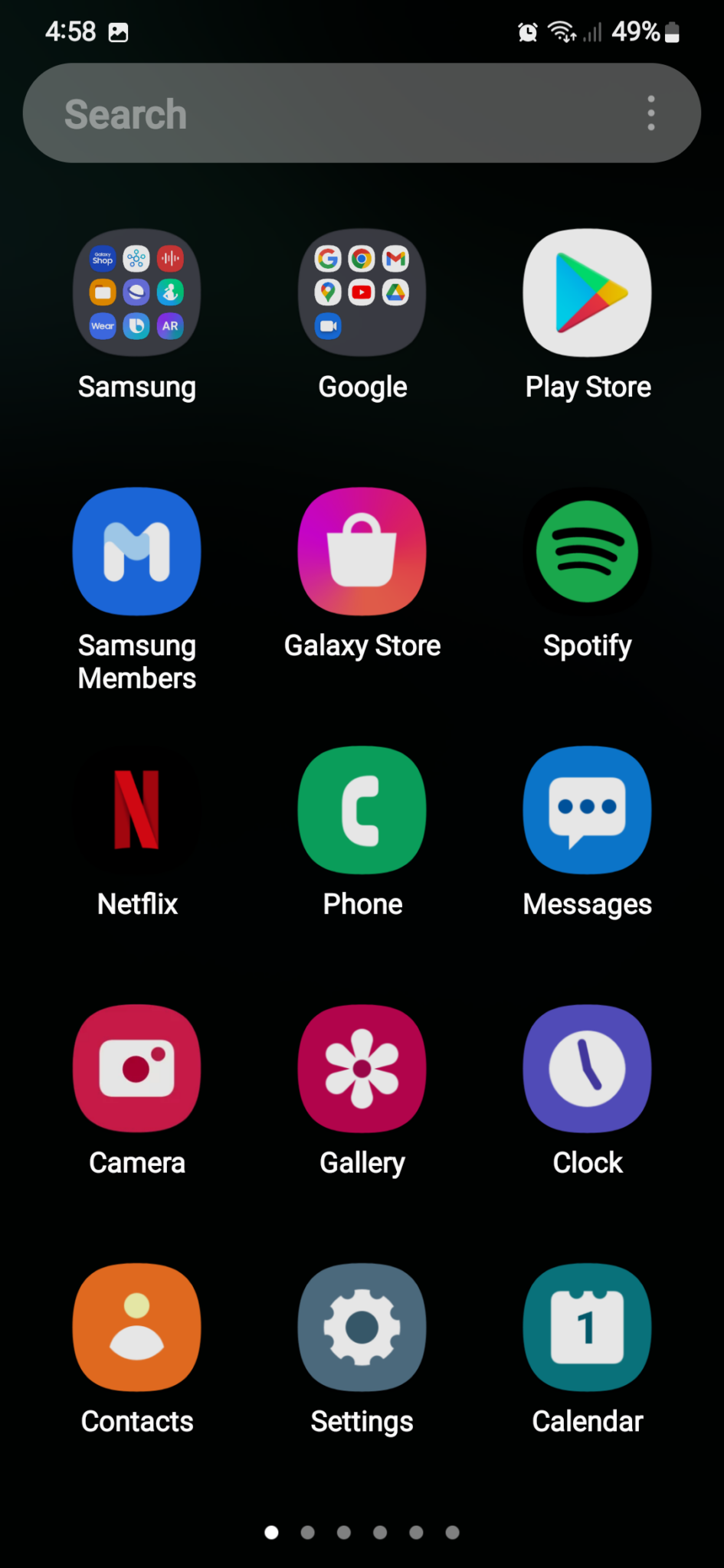The width and height of the screenshot is (724, 1568).
Task: Open the Clock app
Action: pyautogui.click(x=587, y=1068)
